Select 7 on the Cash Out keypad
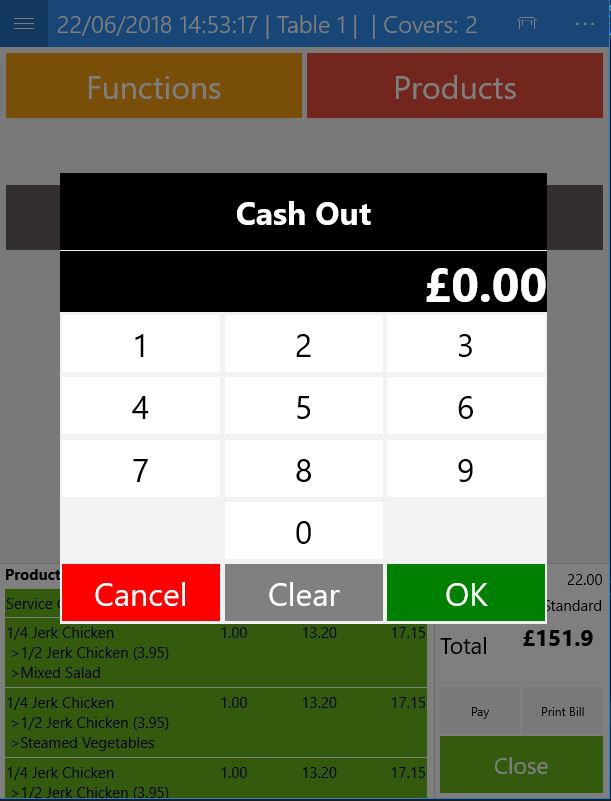611x801 pixels. coord(141,469)
